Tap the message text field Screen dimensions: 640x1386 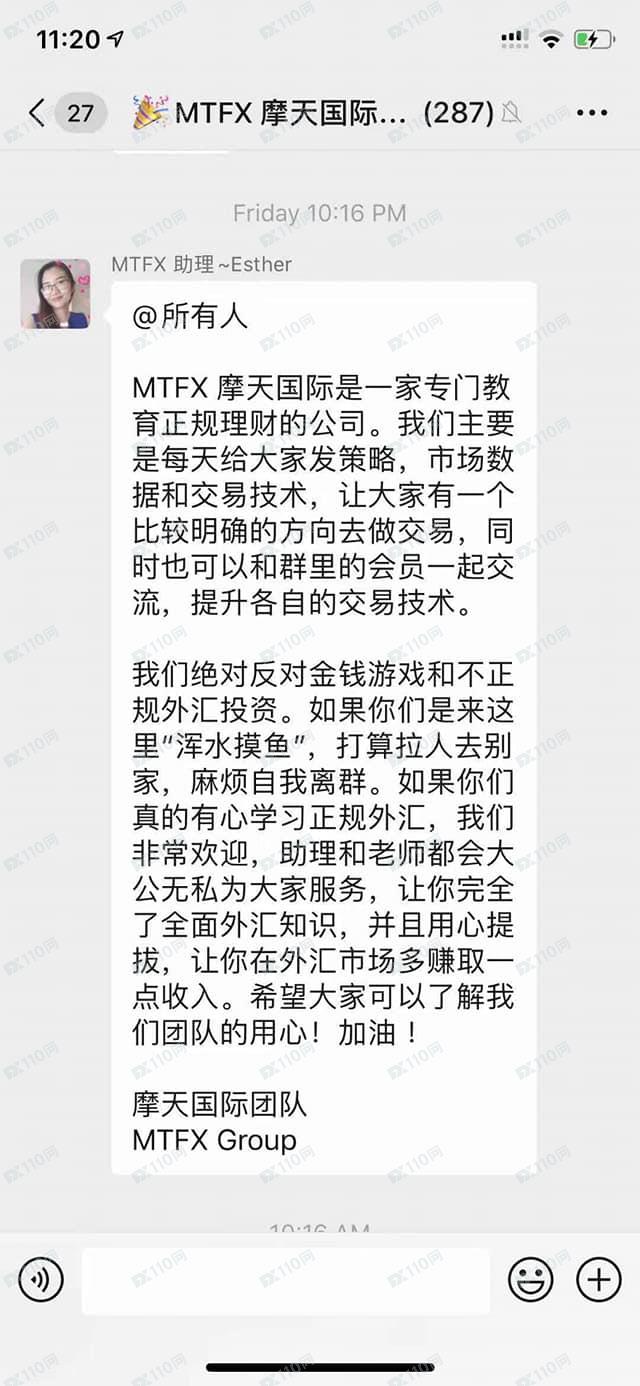285,1280
